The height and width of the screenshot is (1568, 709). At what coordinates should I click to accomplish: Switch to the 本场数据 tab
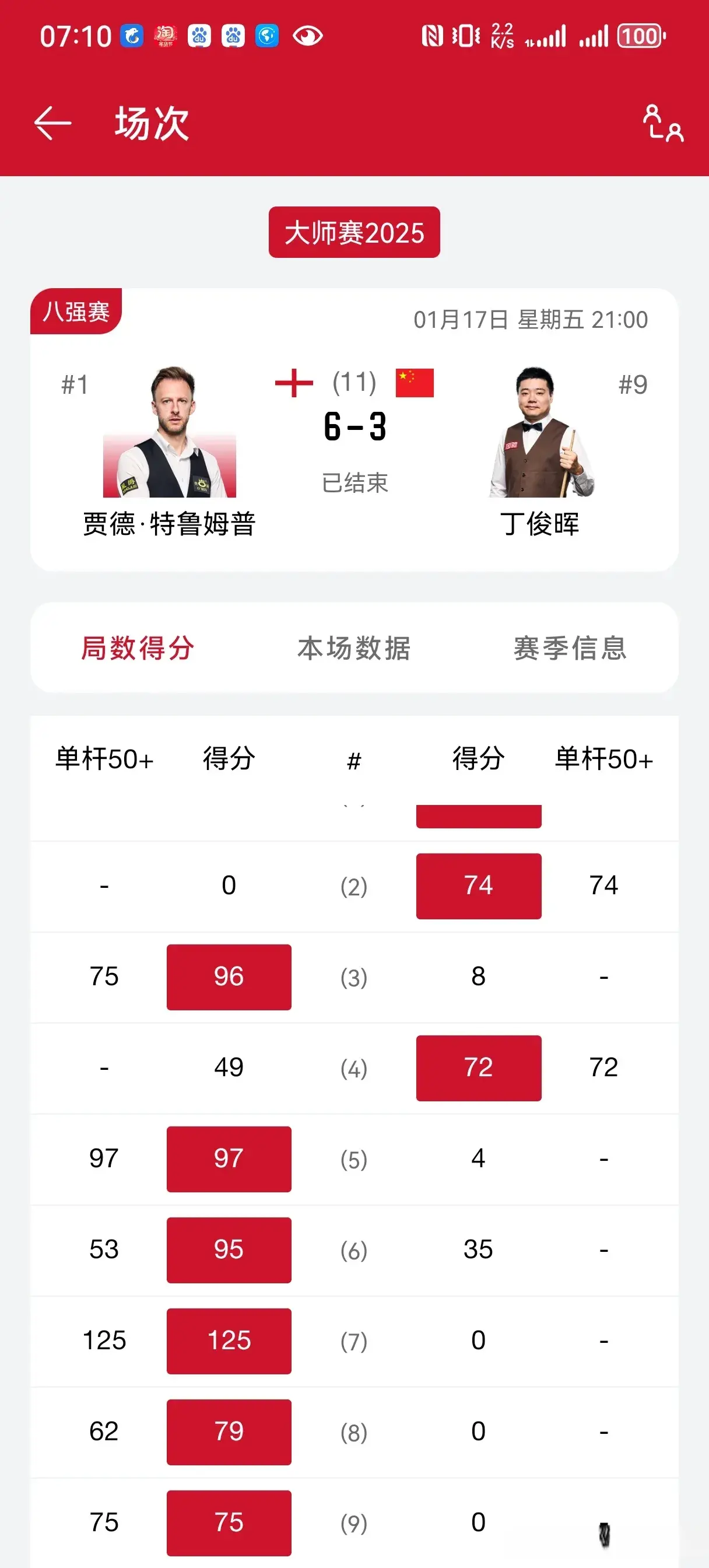354,647
